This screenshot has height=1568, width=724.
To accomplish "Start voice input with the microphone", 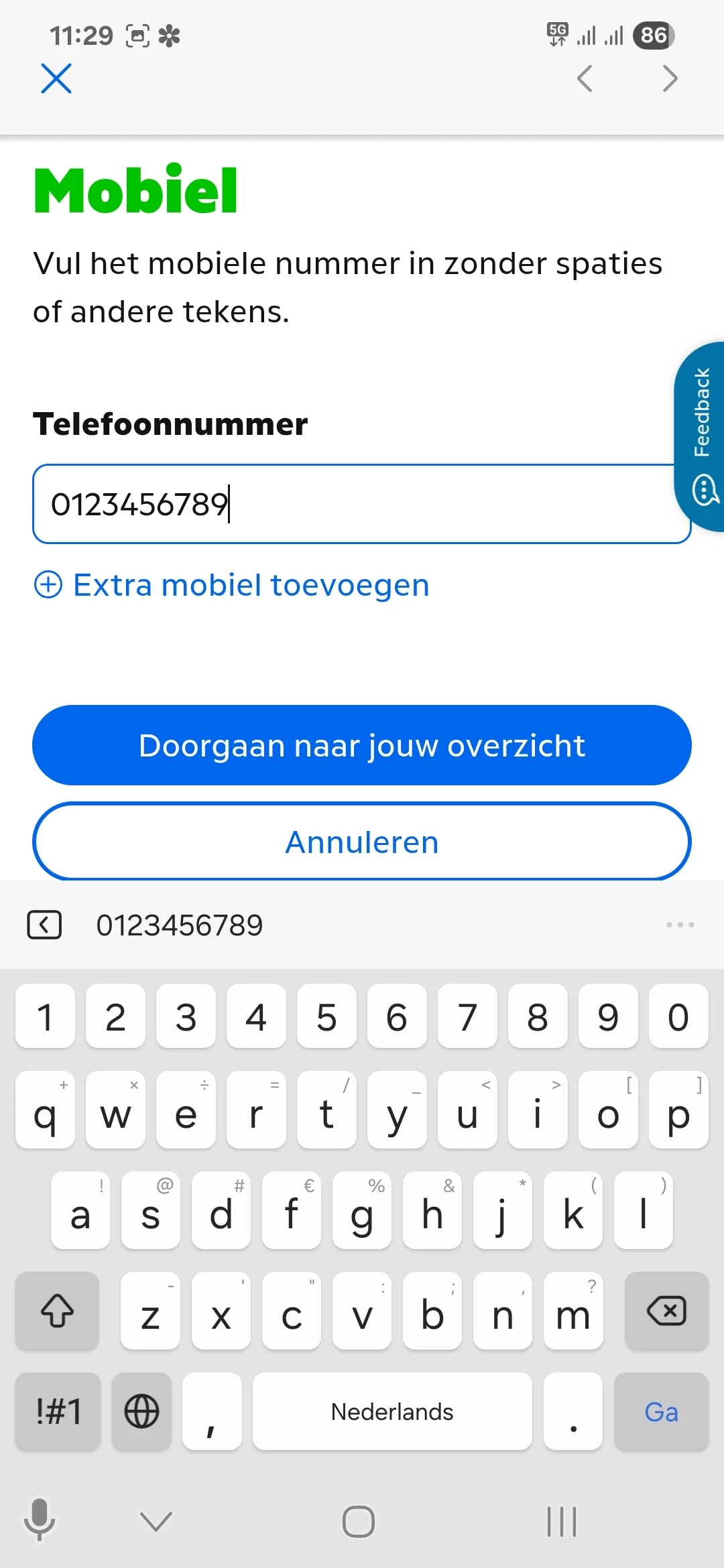I will [x=40, y=1520].
